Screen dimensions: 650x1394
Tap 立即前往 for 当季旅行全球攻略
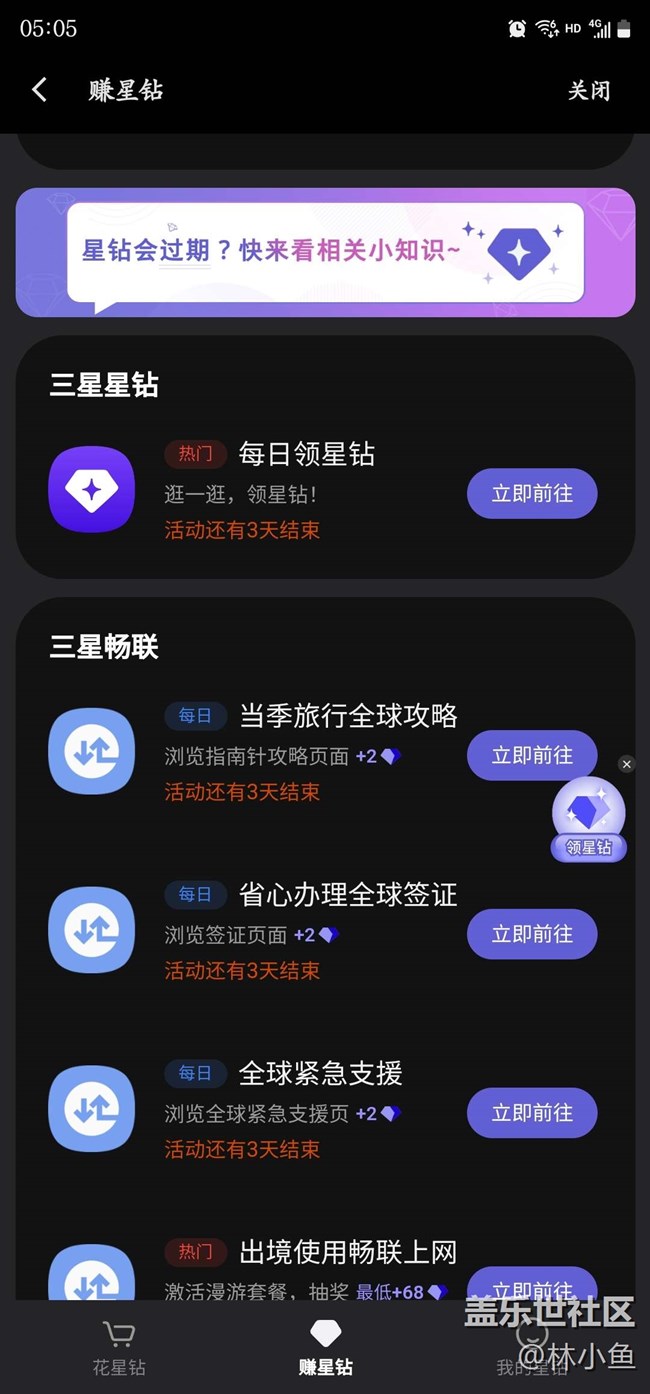[x=532, y=755]
